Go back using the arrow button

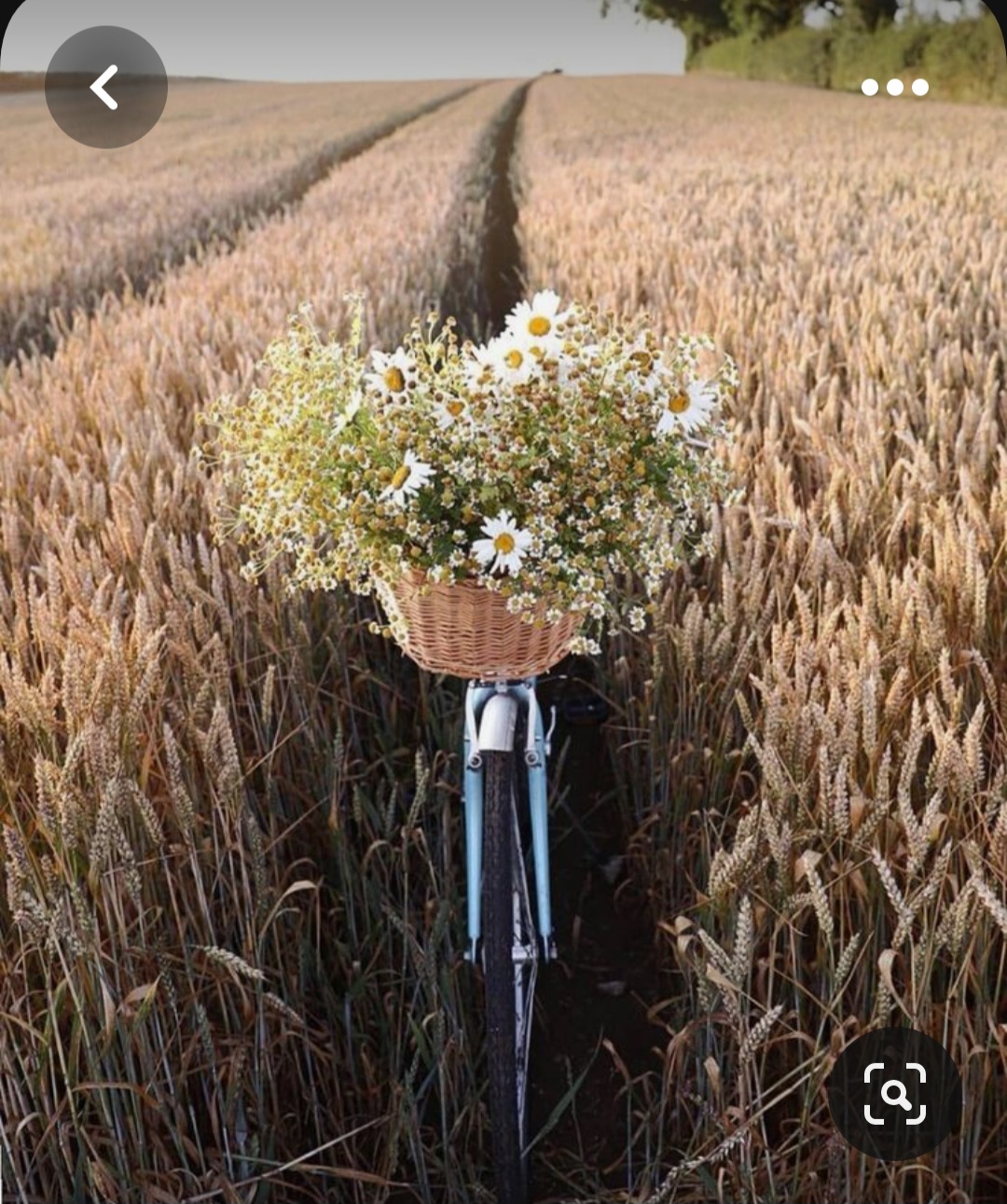(105, 87)
